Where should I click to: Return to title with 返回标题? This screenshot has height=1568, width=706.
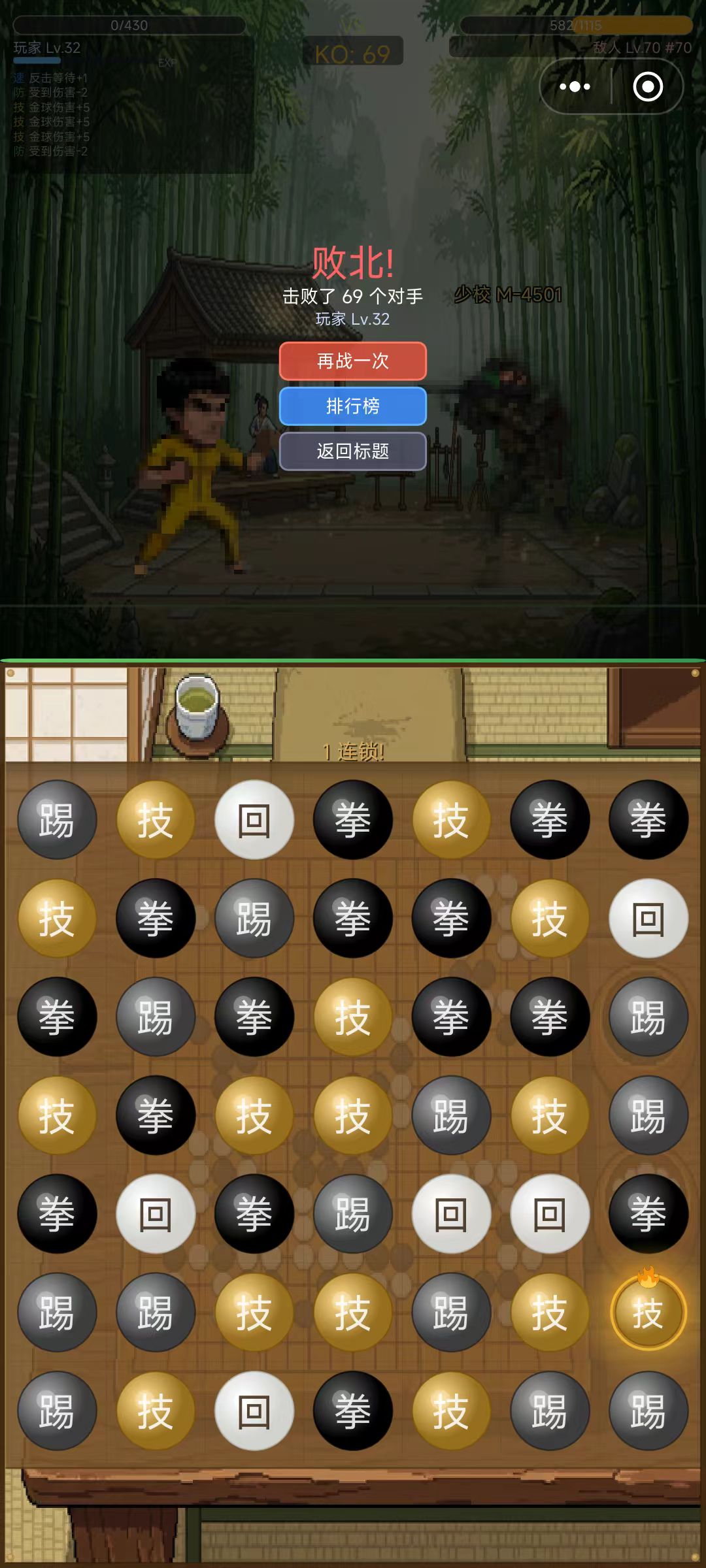click(352, 451)
